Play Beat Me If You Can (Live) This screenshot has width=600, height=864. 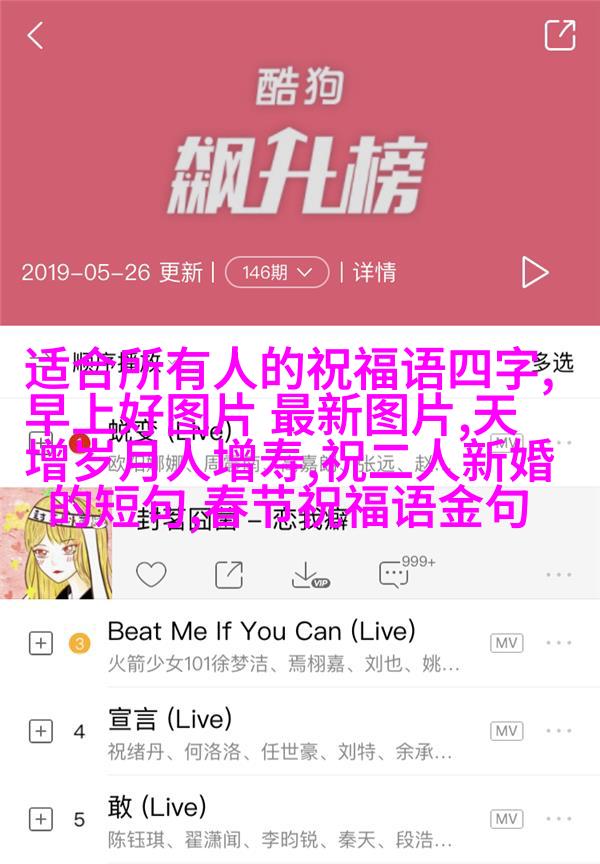[260, 632]
